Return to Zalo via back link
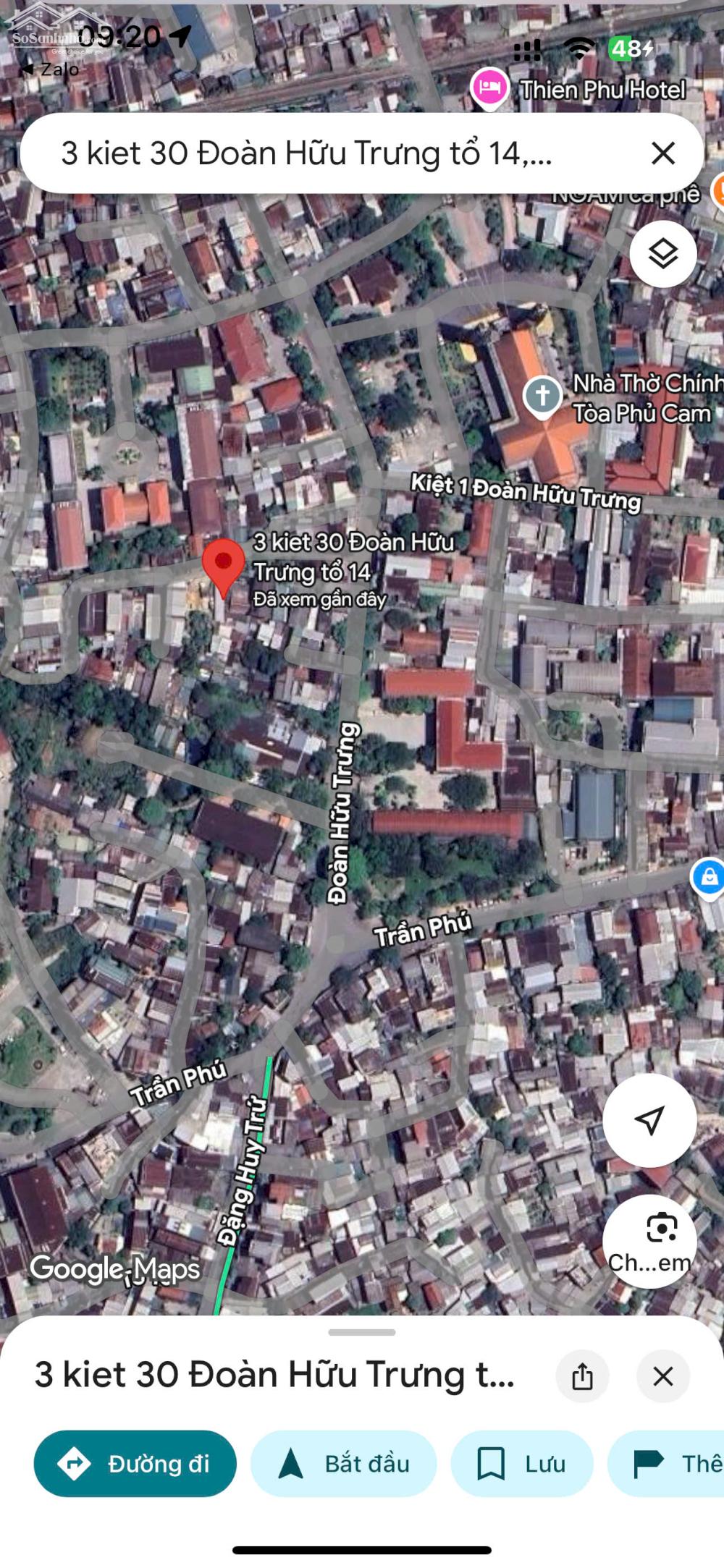 (49, 69)
